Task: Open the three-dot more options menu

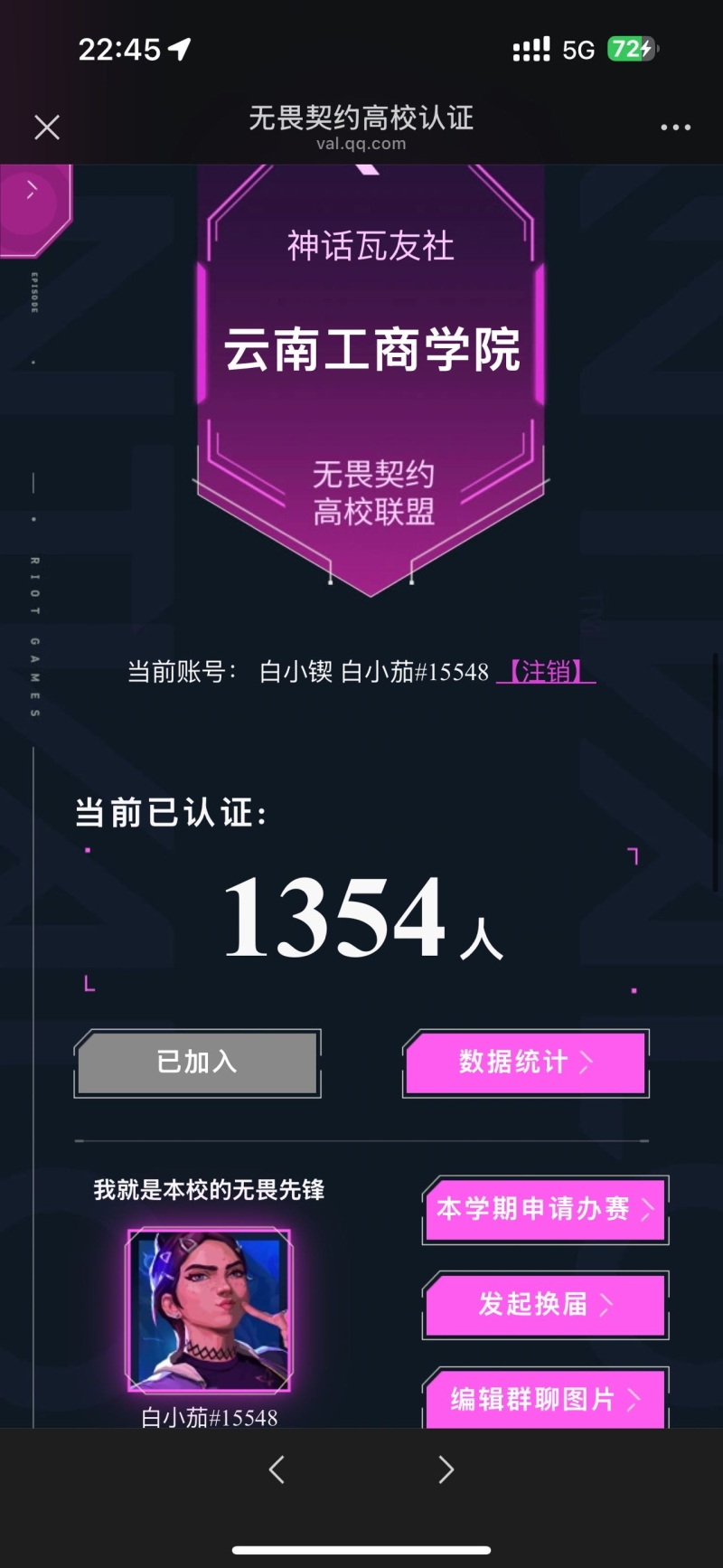Action: 675,128
